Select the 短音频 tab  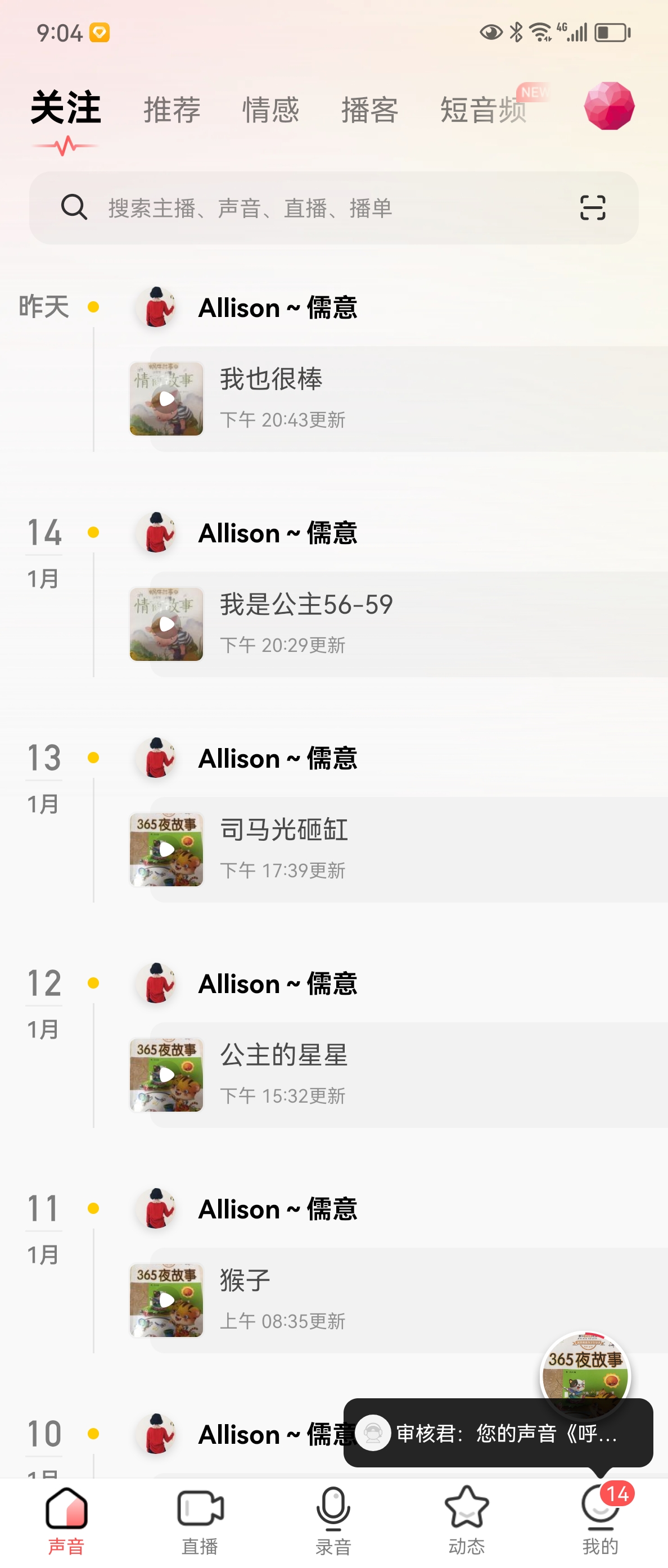[483, 110]
